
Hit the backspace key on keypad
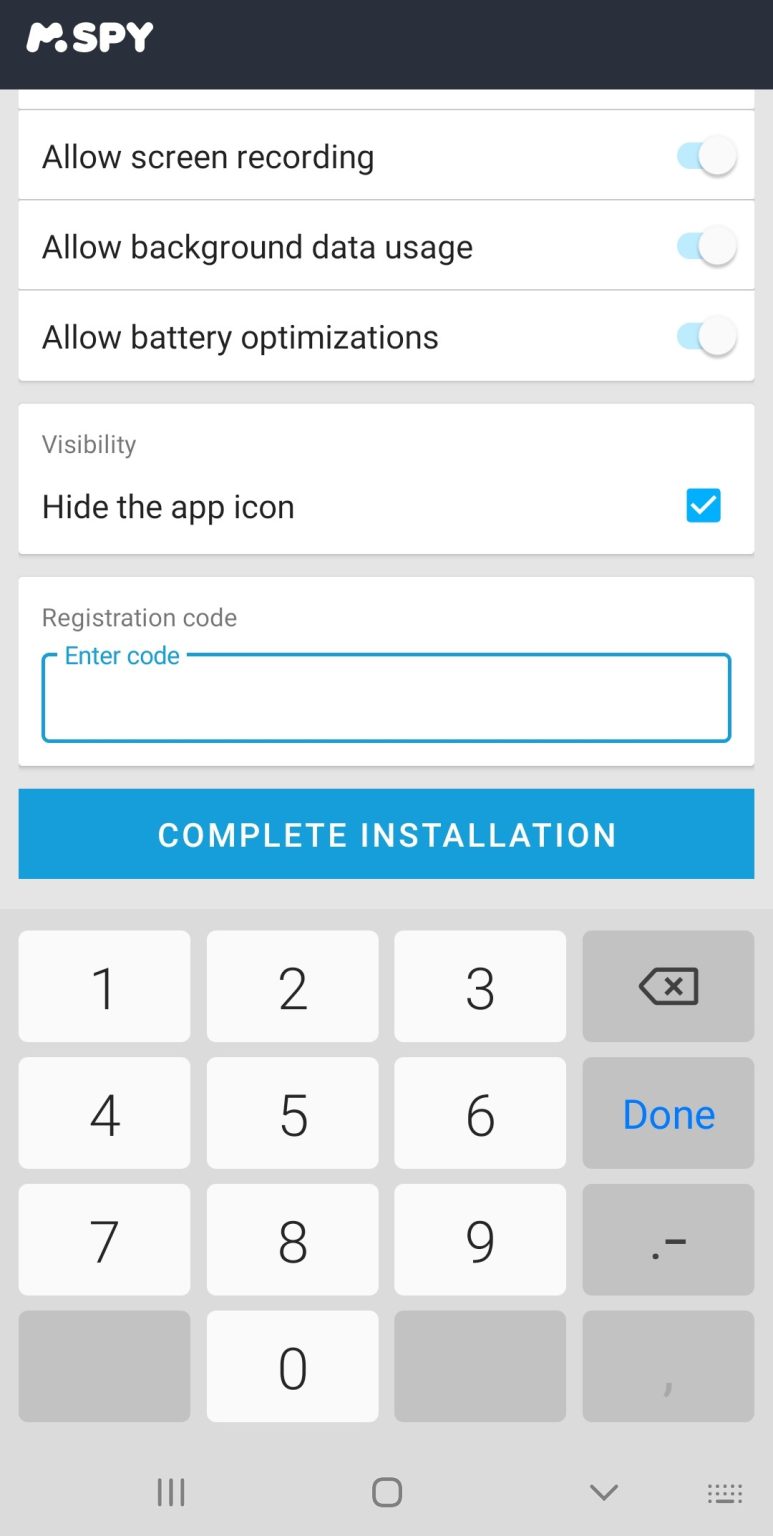(x=668, y=987)
